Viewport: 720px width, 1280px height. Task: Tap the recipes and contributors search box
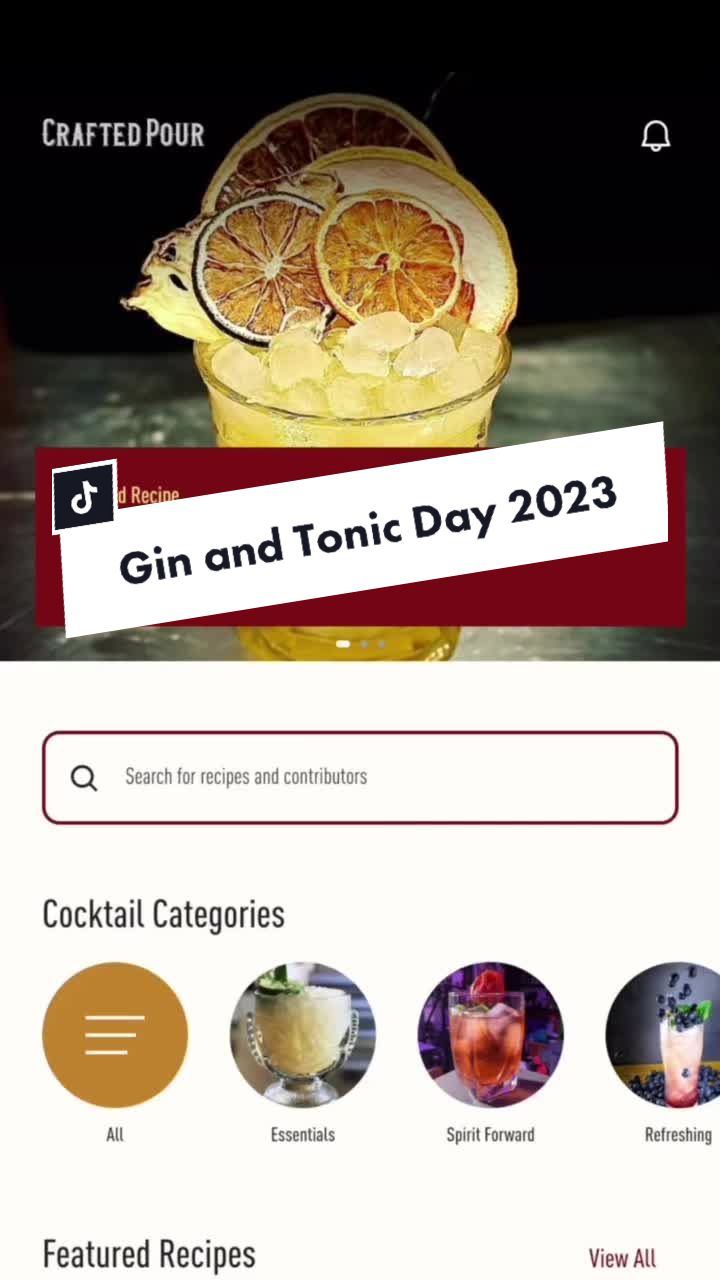[360, 777]
